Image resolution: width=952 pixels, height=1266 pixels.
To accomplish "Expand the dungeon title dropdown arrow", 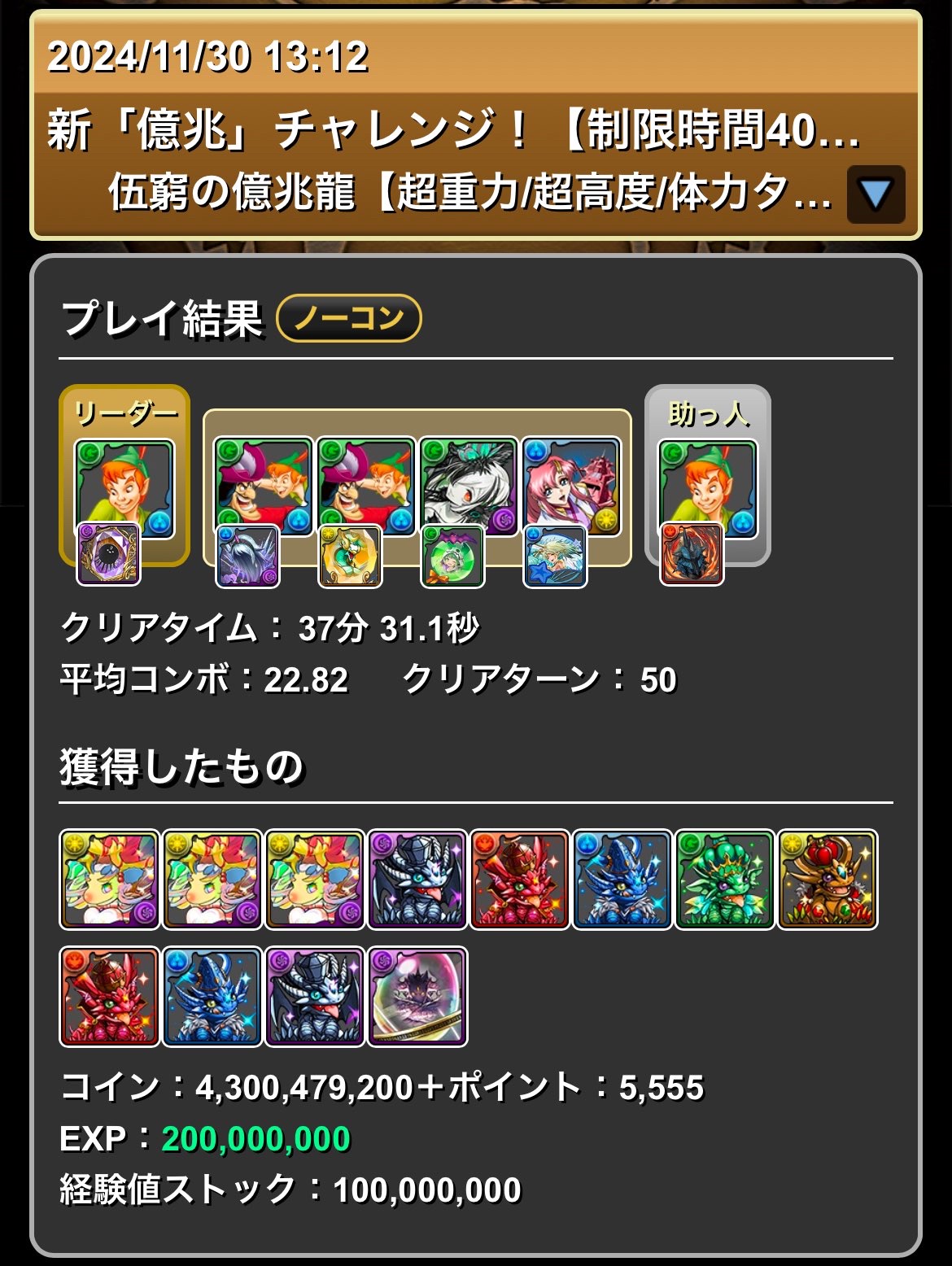I will click(876, 195).
